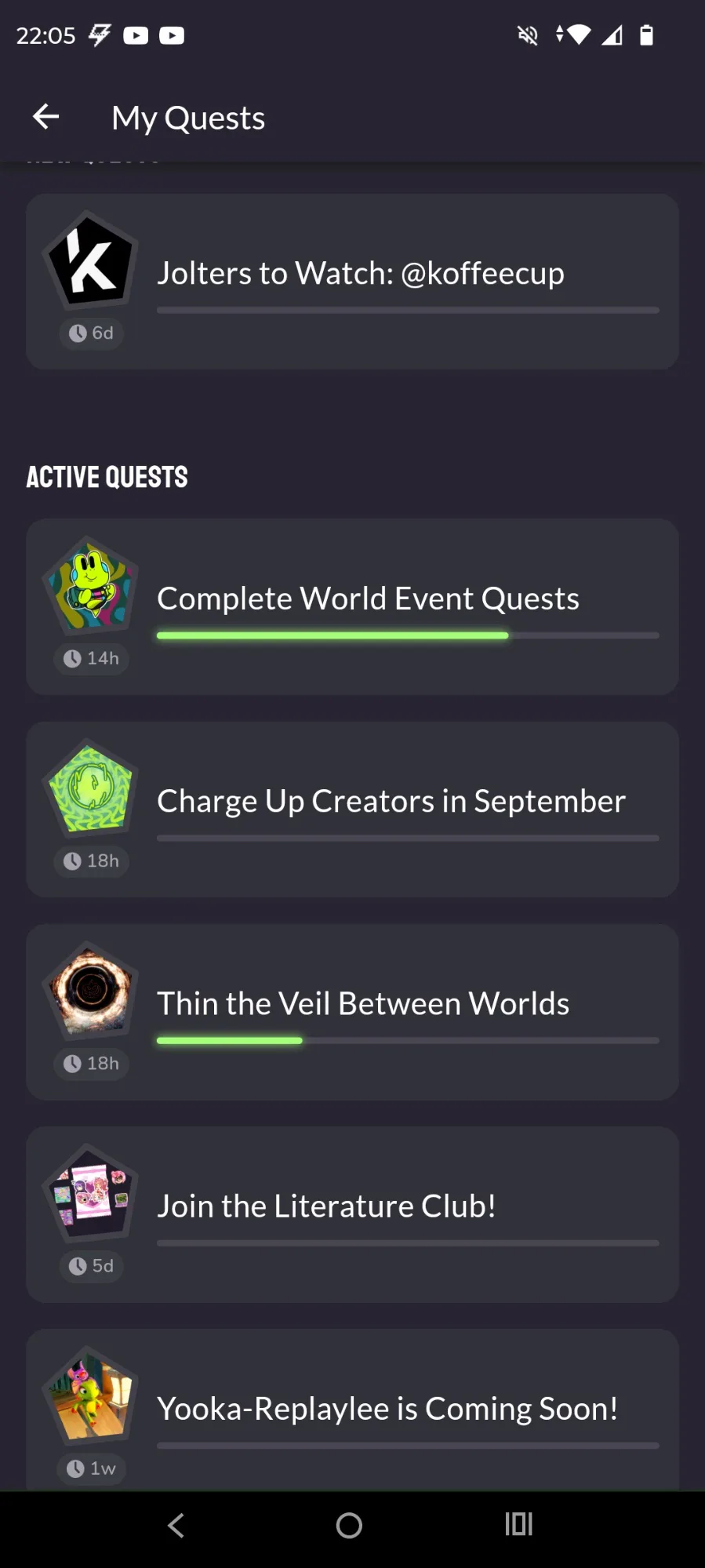Tap the Yooka-Replaylee is Coming Soon! quest
Image resolution: width=705 pixels, height=1568 pixels.
tap(352, 1410)
